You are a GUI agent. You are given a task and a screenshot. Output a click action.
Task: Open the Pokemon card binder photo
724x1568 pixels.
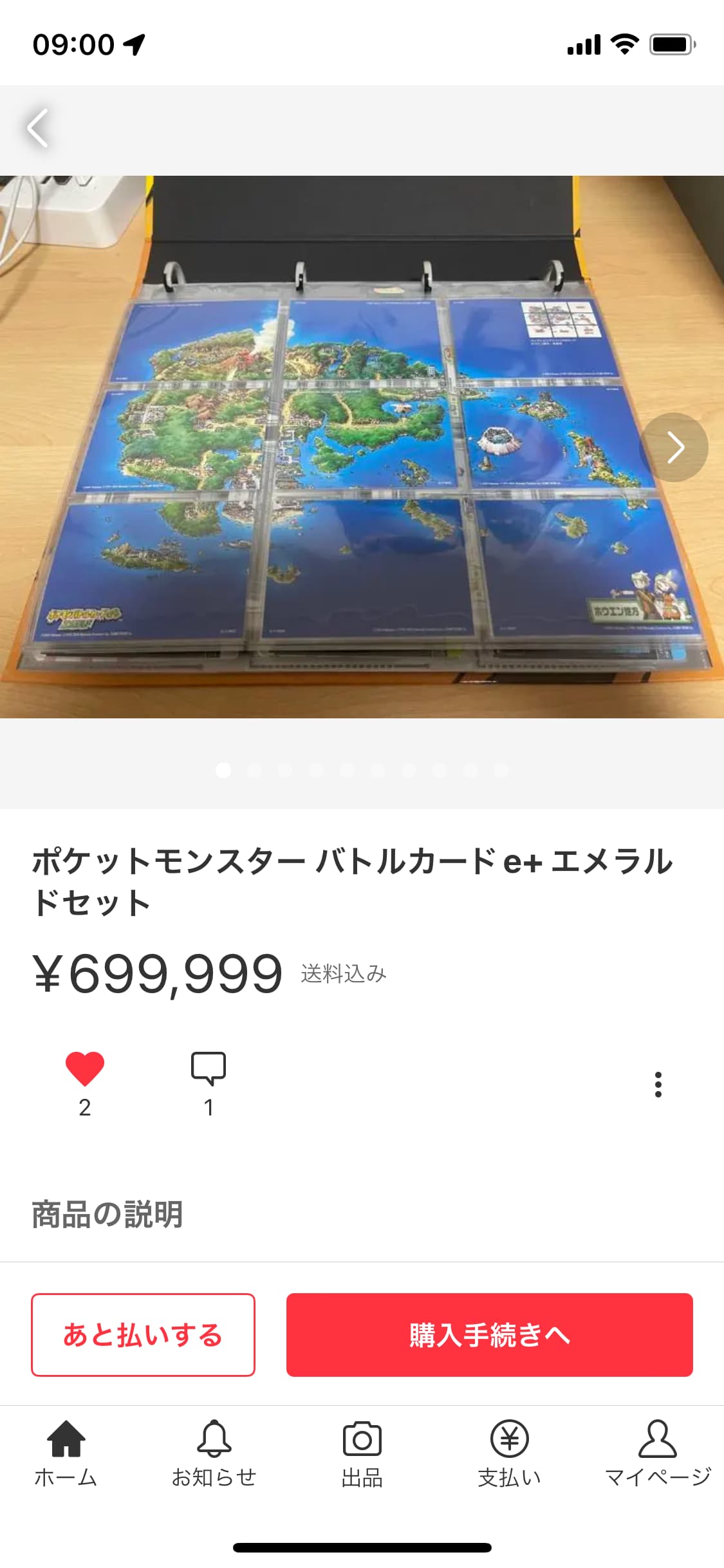pos(362,447)
